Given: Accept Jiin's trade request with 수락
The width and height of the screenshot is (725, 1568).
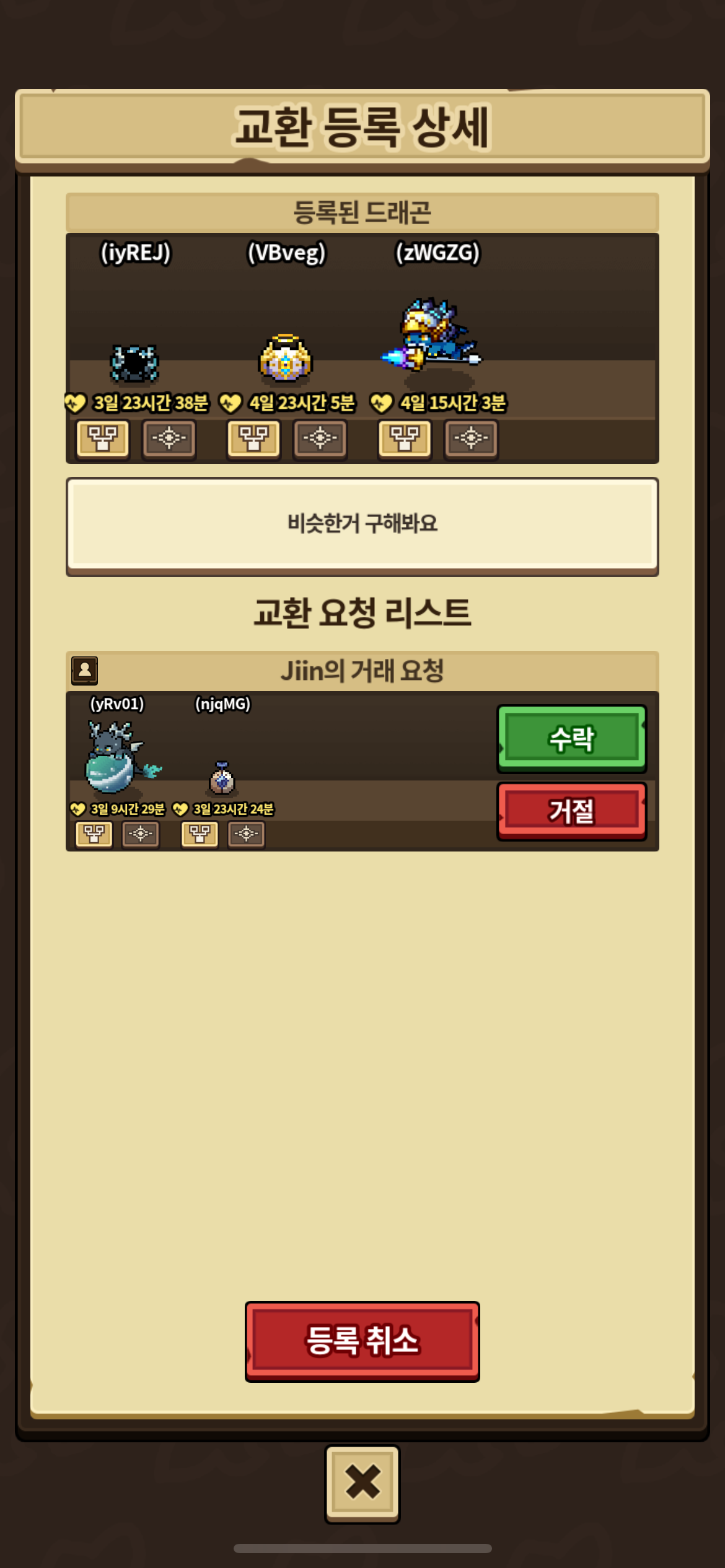Looking at the screenshot, I should [x=571, y=738].
